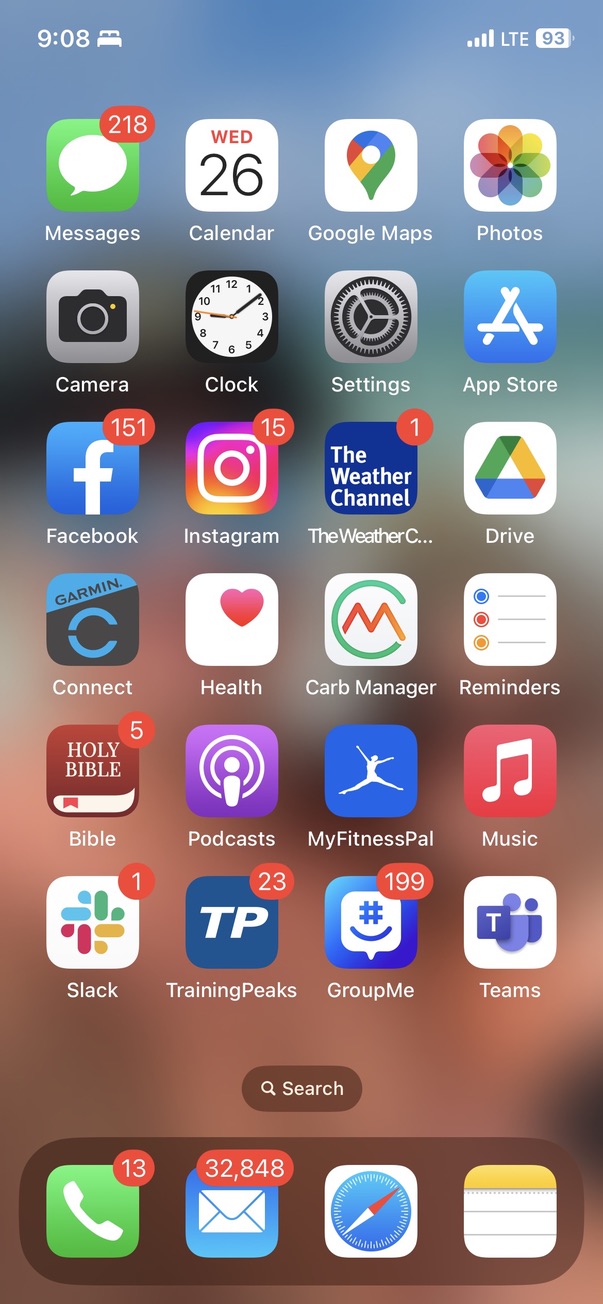Launch Google Maps

point(370,166)
